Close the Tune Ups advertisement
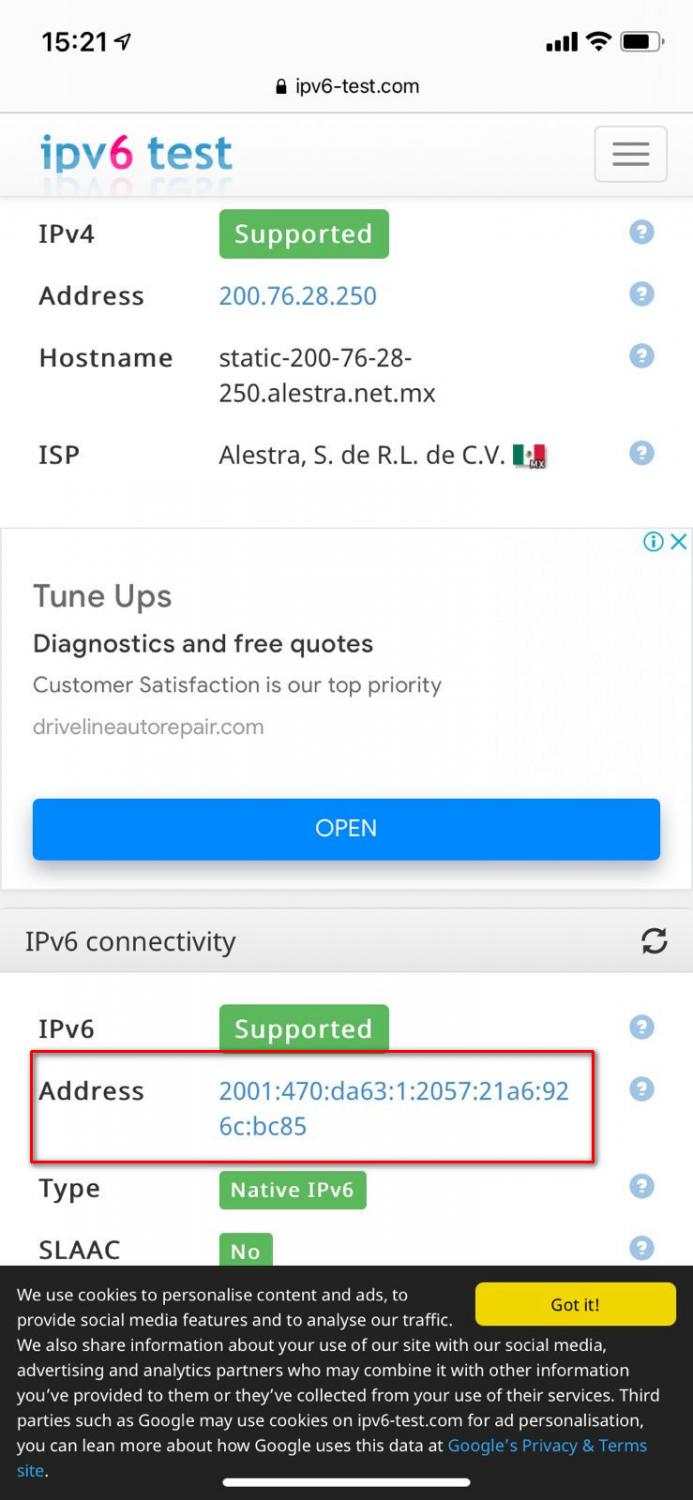The height and width of the screenshot is (1500, 693). point(678,542)
